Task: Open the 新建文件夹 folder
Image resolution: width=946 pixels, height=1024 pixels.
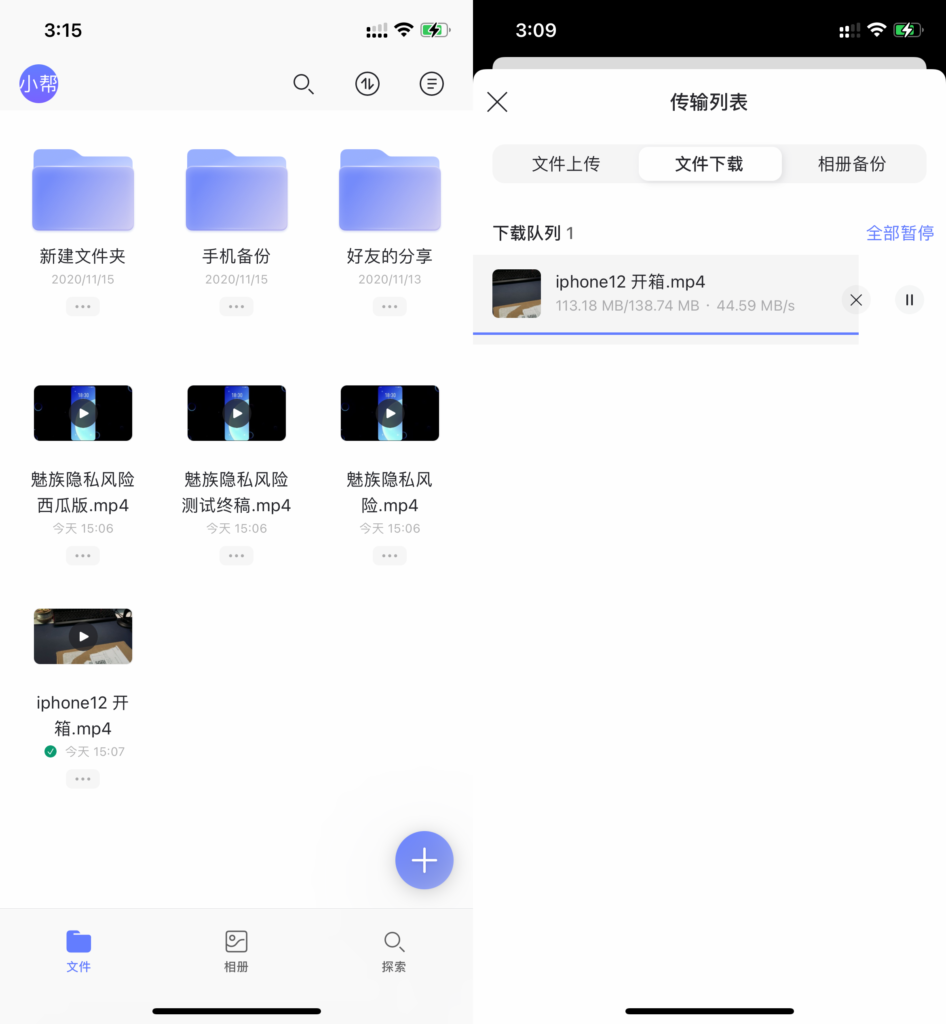Action: pos(83,191)
